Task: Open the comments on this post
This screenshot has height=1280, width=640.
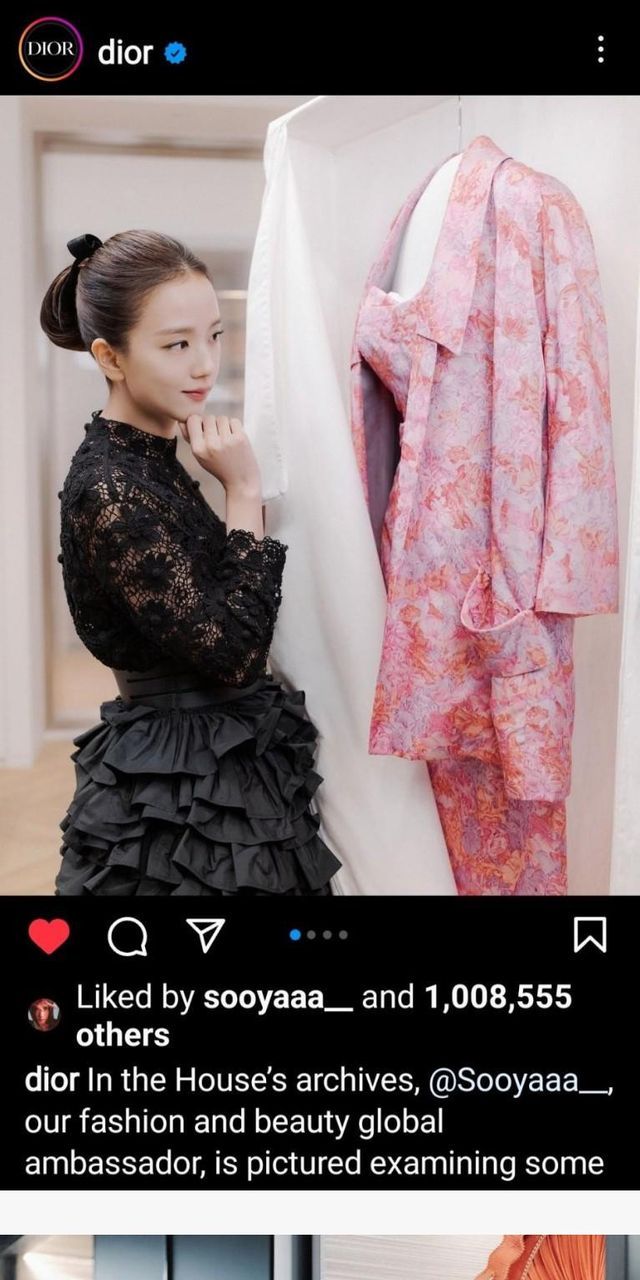Action: pyautogui.click(x=126, y=936)
